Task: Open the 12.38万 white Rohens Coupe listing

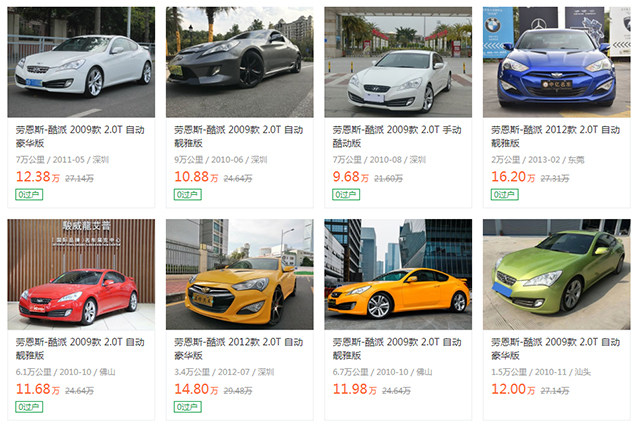Action: pyautogui.click(x=81, y=62)
